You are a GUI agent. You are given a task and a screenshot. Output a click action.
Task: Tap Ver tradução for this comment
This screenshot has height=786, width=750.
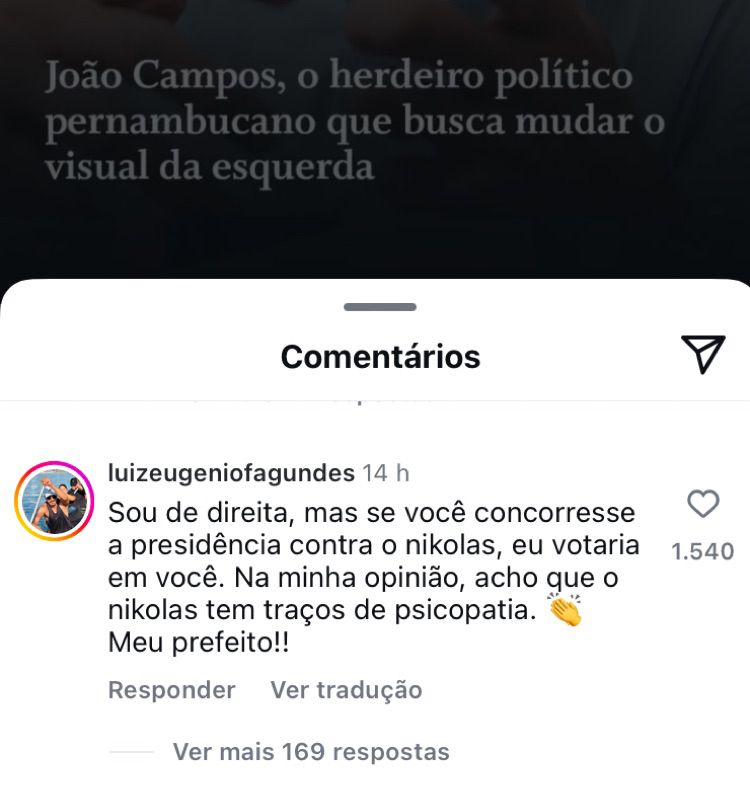coord(346,690)
